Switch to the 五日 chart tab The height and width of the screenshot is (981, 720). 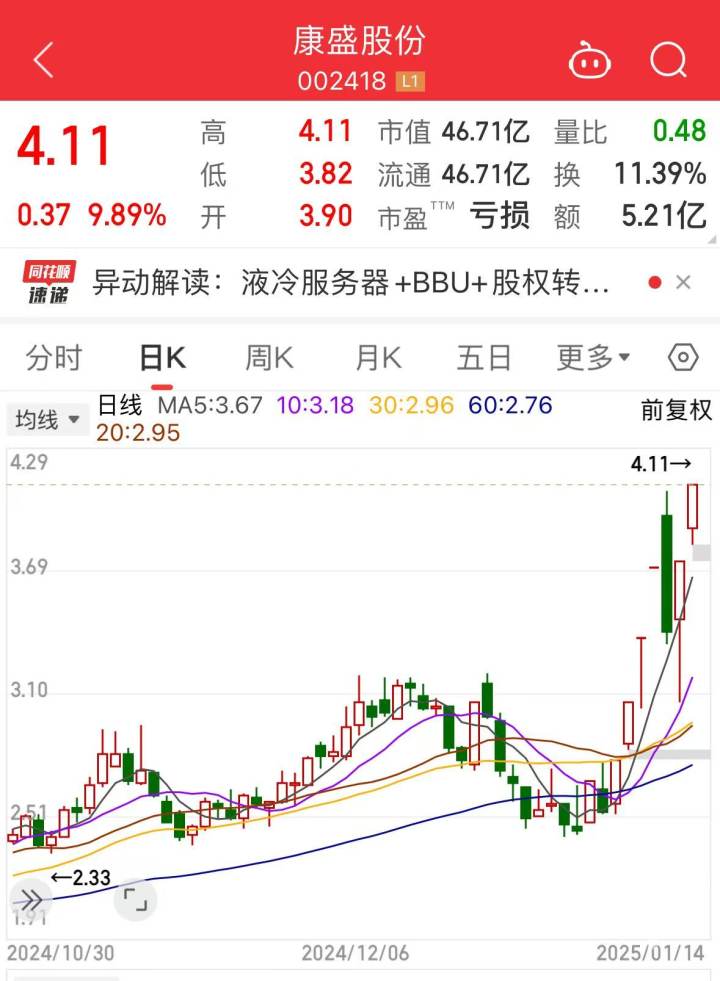pos(484,358)
